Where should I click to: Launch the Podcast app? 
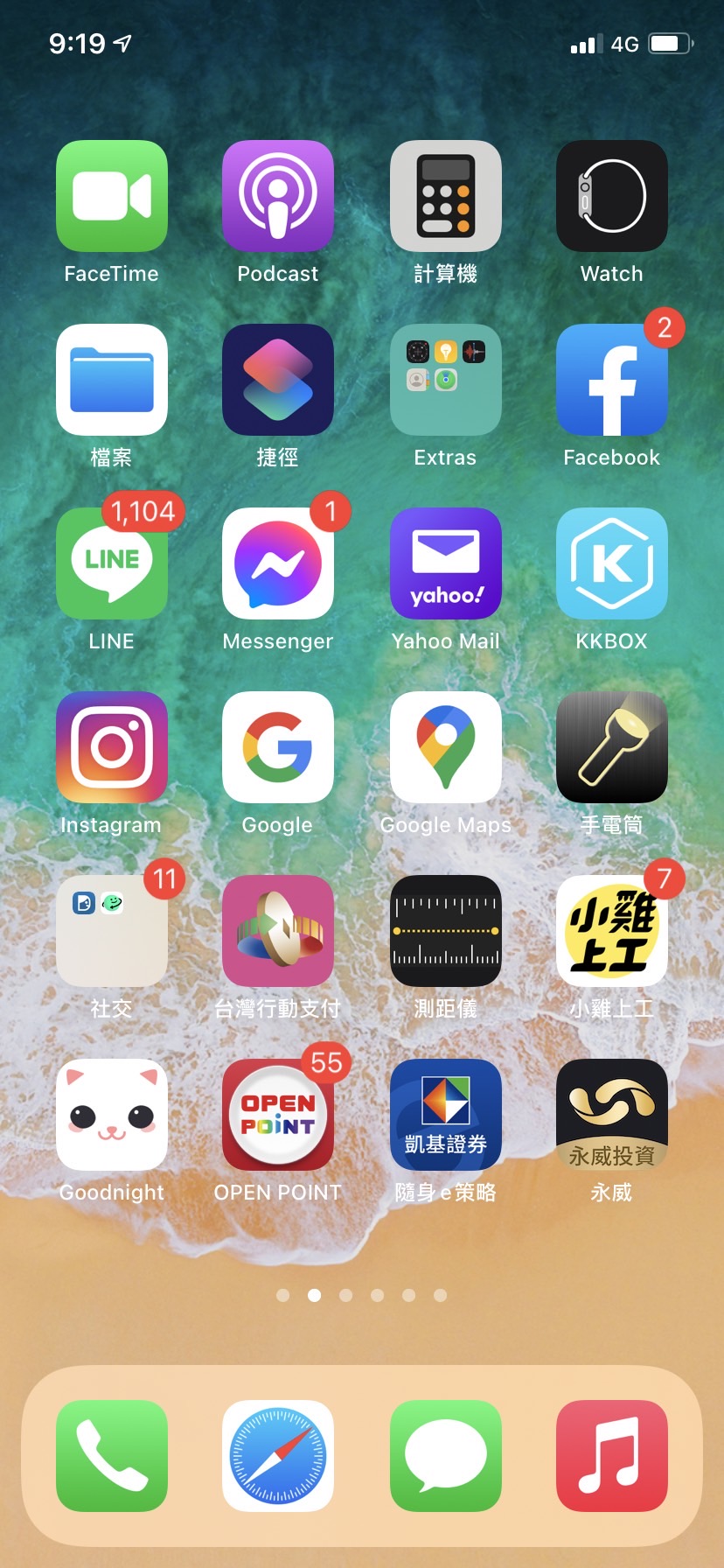(278, 196)
